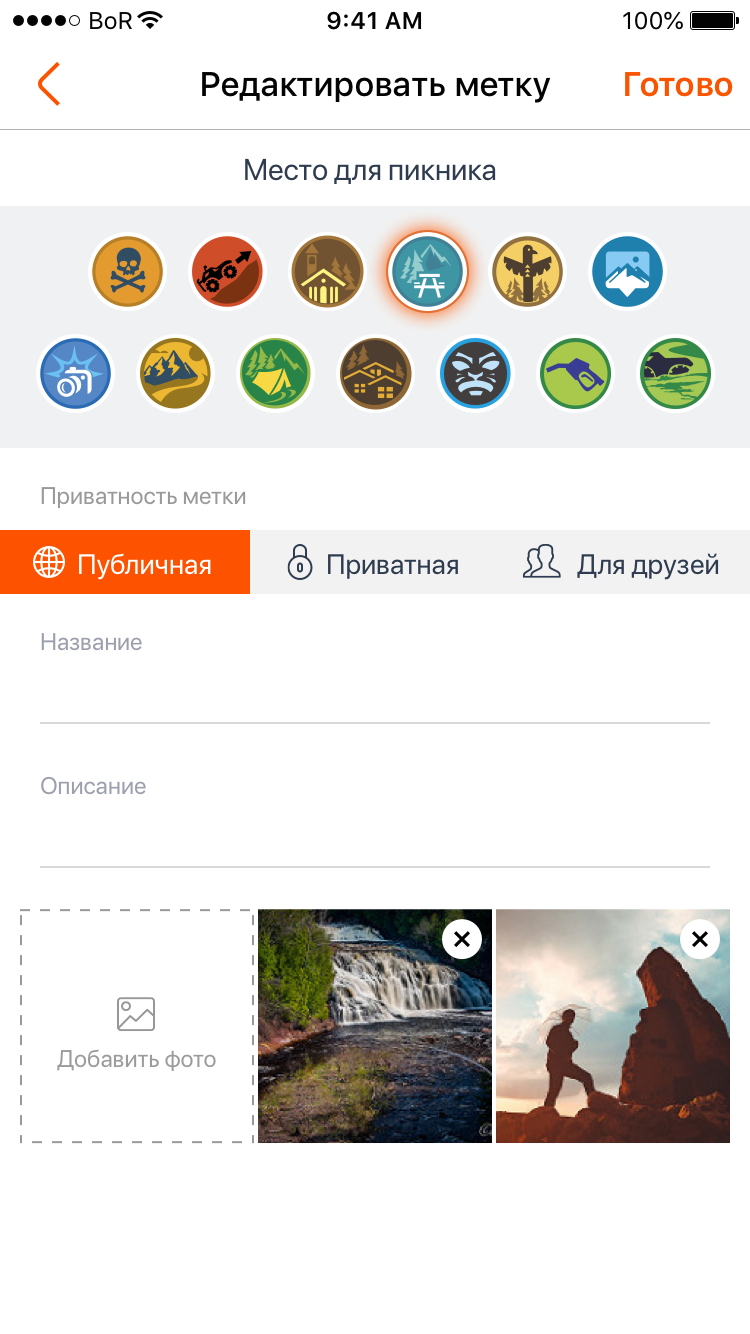Tap Добавить фото to add a photo
The image size is (750, 1334).
pyautogui.click(x=137, y=1026)
